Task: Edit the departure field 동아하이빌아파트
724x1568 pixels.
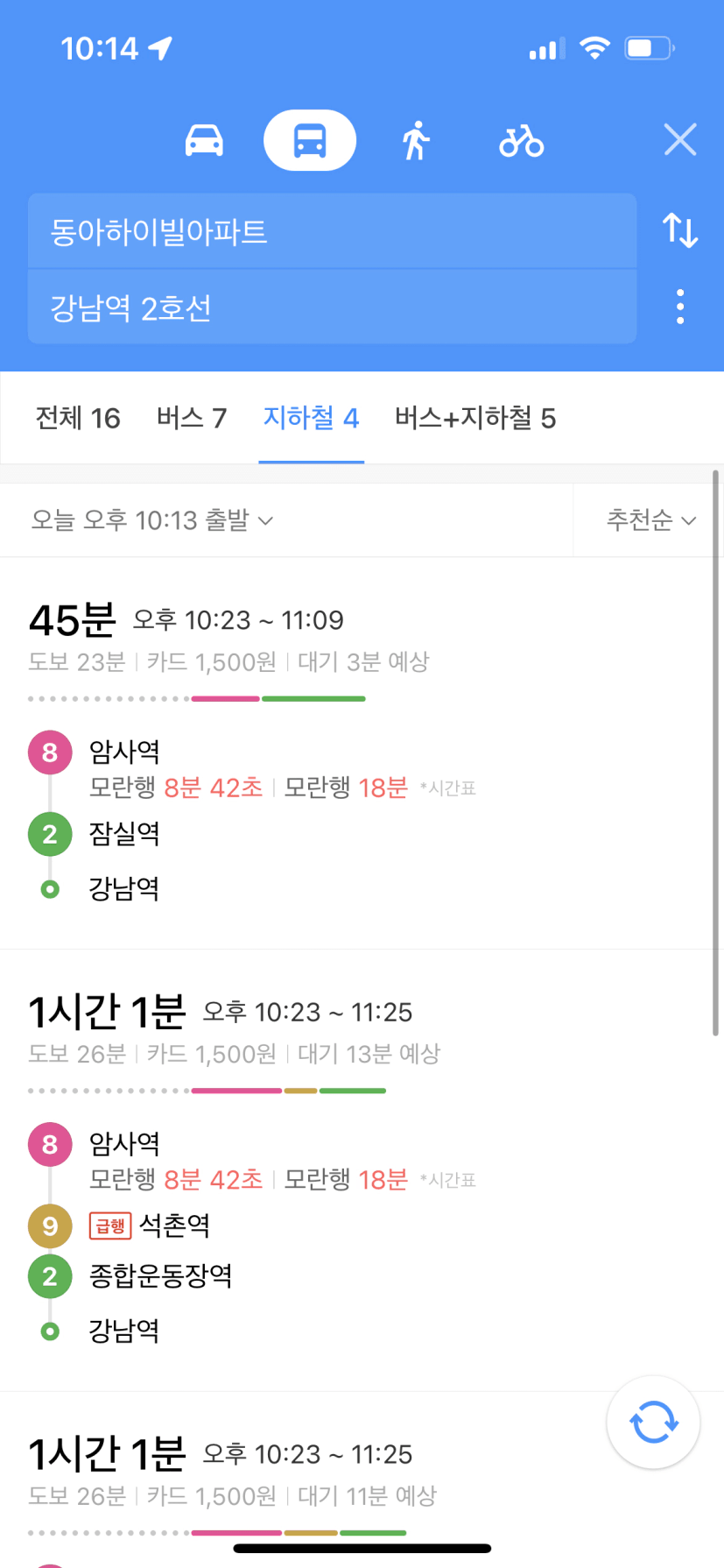Action: tap(332, 231)
